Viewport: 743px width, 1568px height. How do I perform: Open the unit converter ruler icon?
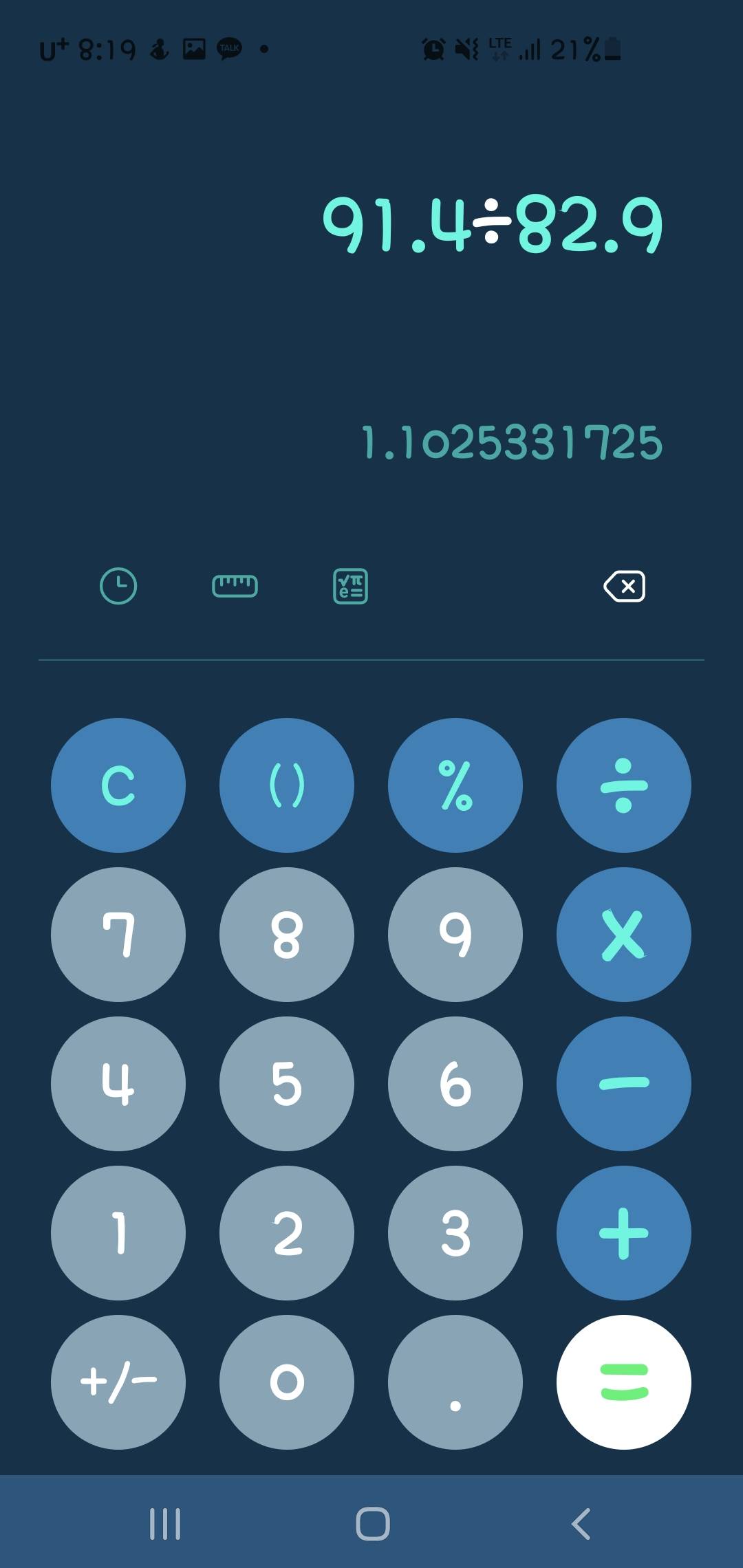(x=235, y=587)
